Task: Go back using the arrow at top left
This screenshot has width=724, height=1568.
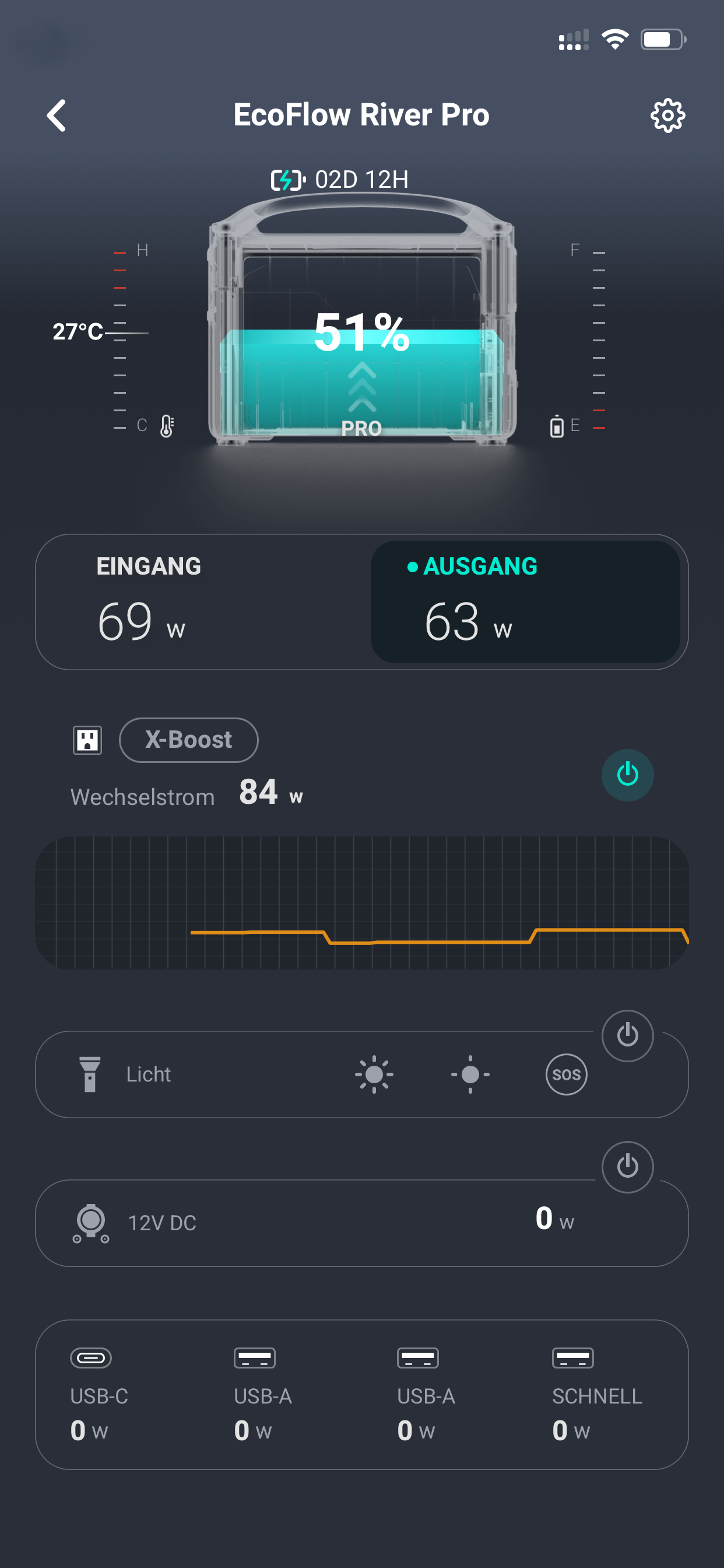Action: pyautogui.click(x=56, y=116)
